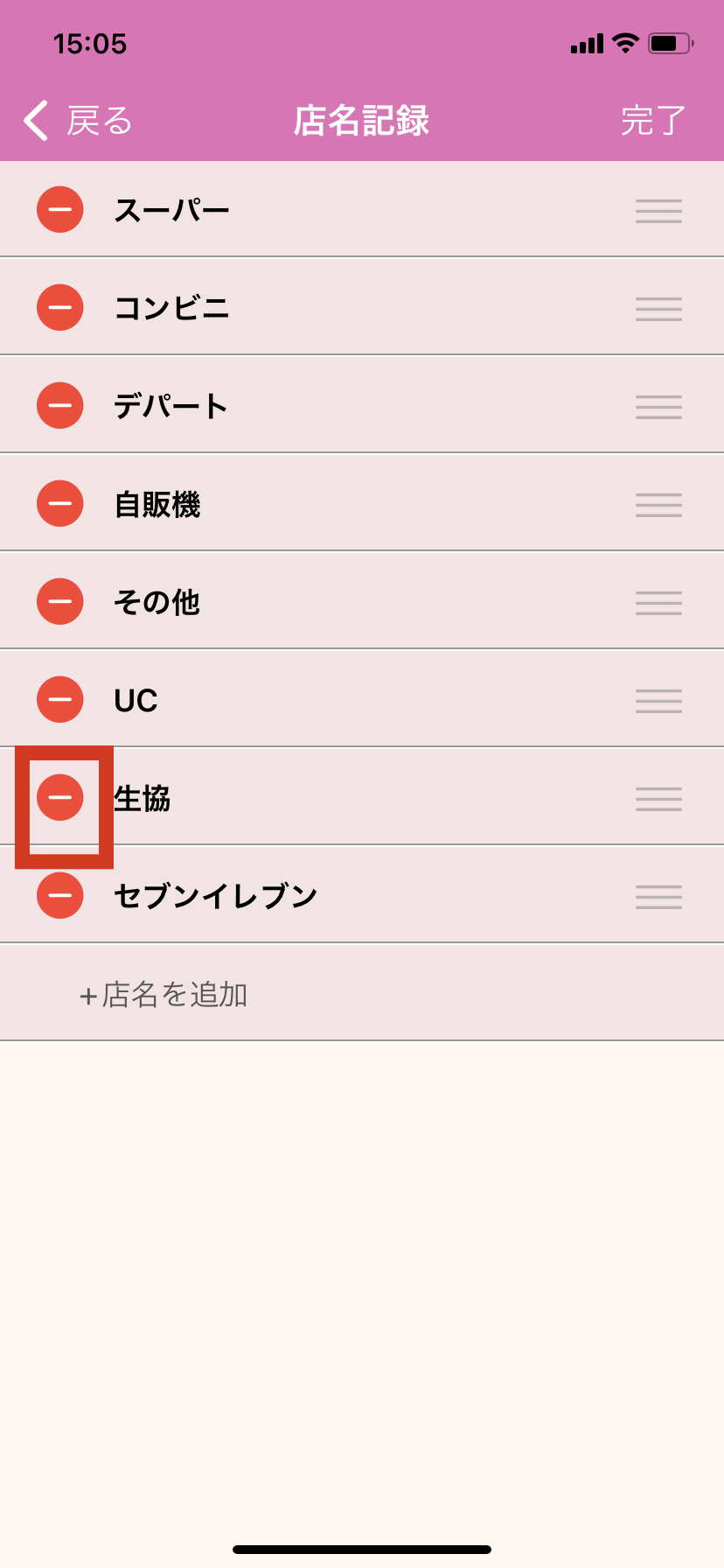Add a new store via 店名を追加

pos(164,995)
